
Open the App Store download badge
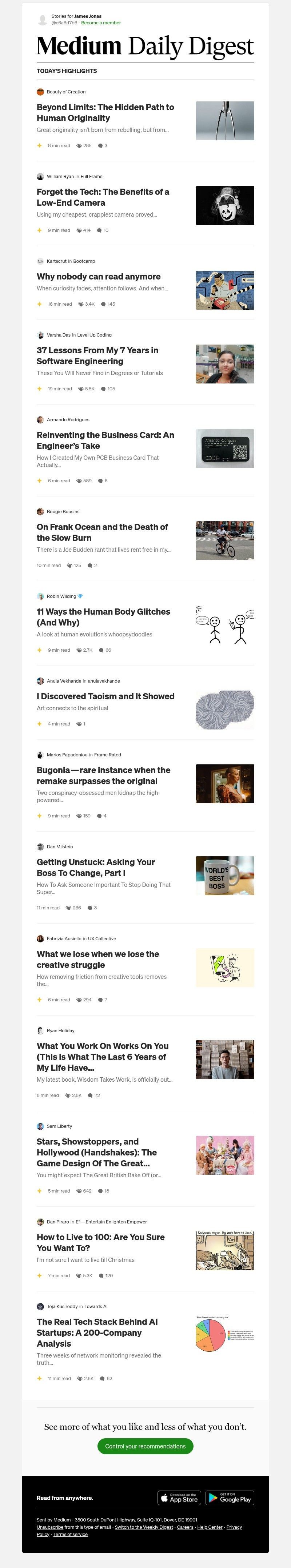pyautogui.click(x=179, y=1498)
